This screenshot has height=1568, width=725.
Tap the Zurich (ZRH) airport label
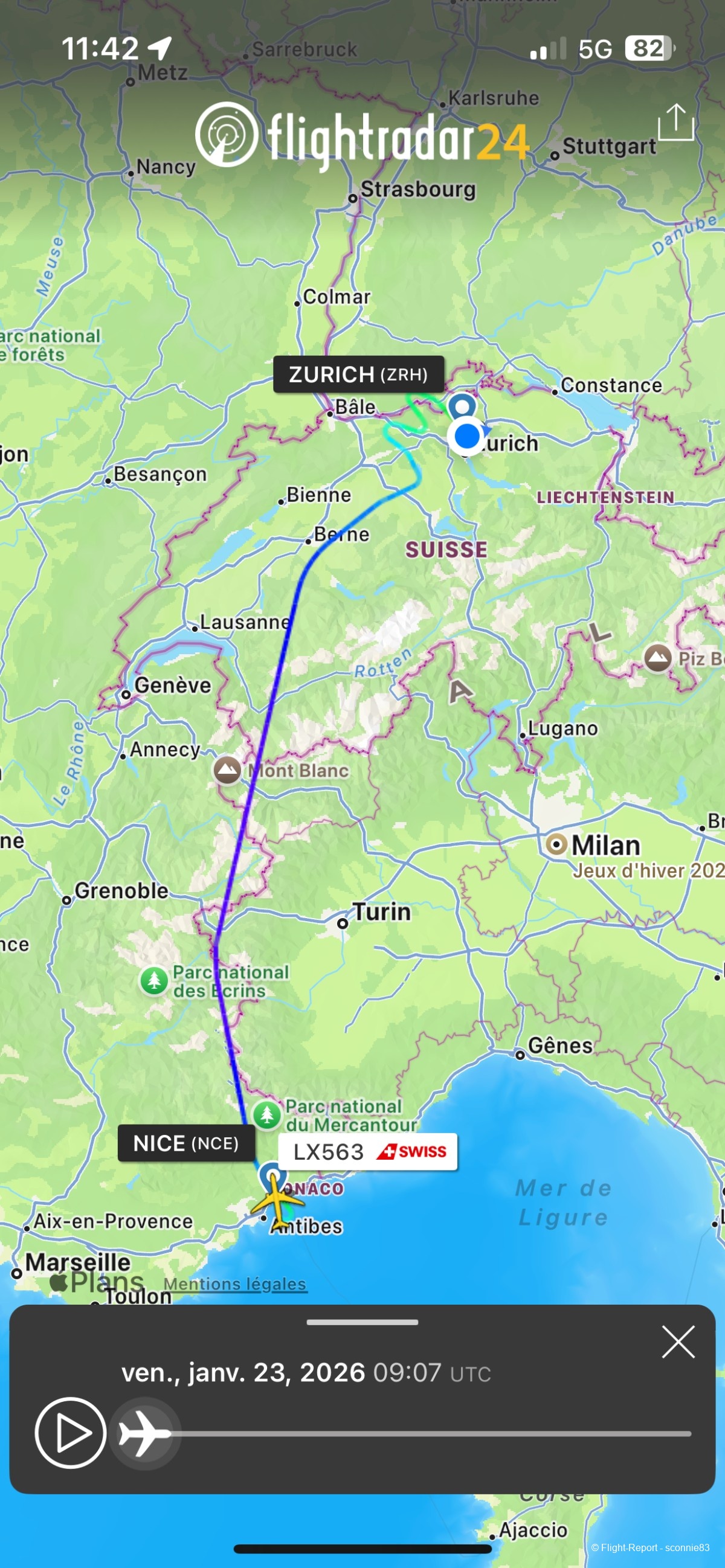tap(358, 374)
